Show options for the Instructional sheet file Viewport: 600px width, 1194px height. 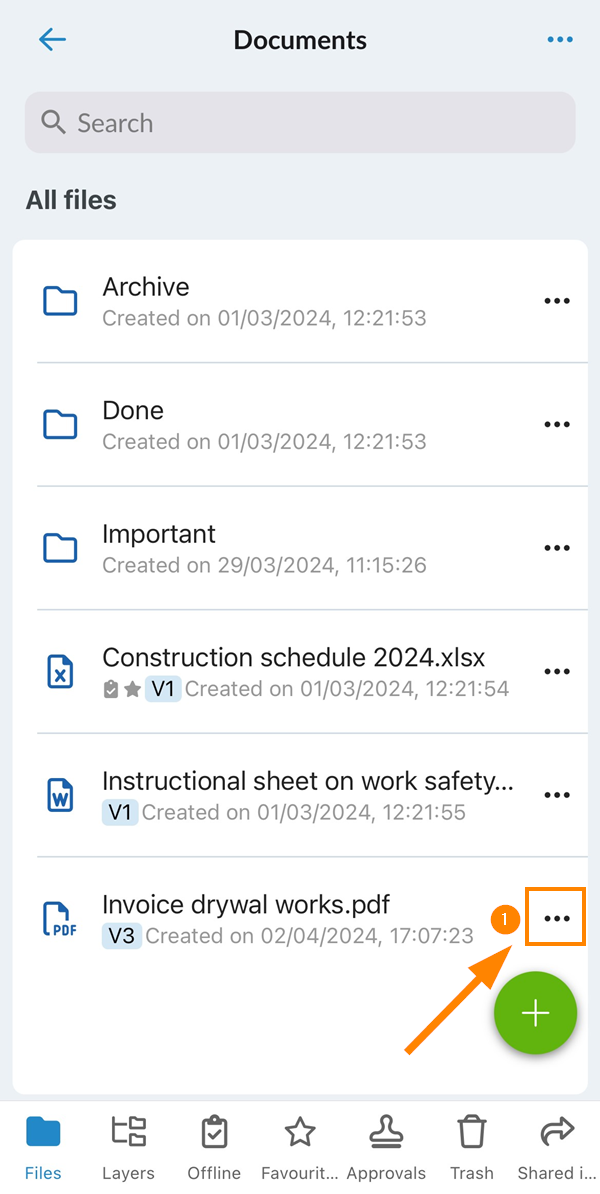click(x=557, y=795)
